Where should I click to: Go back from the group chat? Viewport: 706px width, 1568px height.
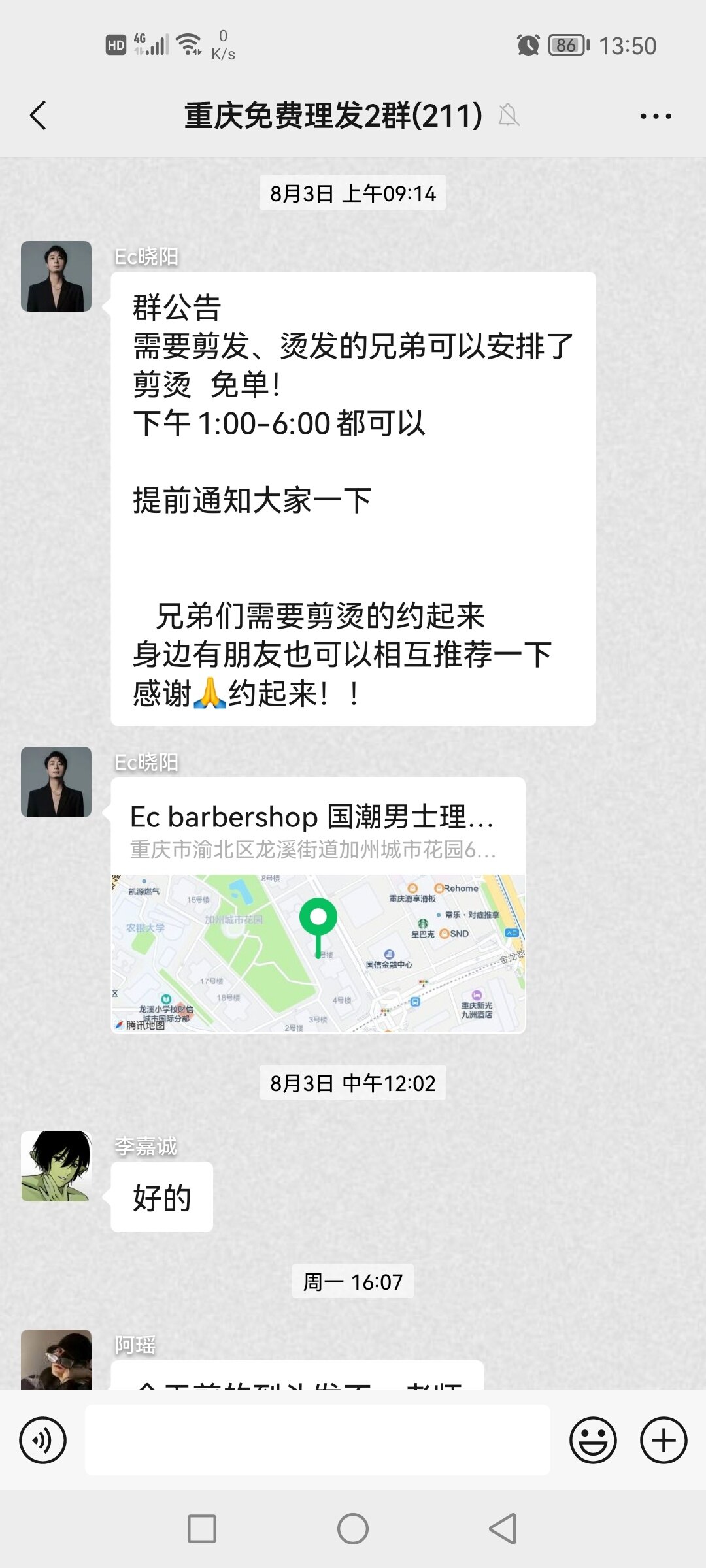click(39, 116)
